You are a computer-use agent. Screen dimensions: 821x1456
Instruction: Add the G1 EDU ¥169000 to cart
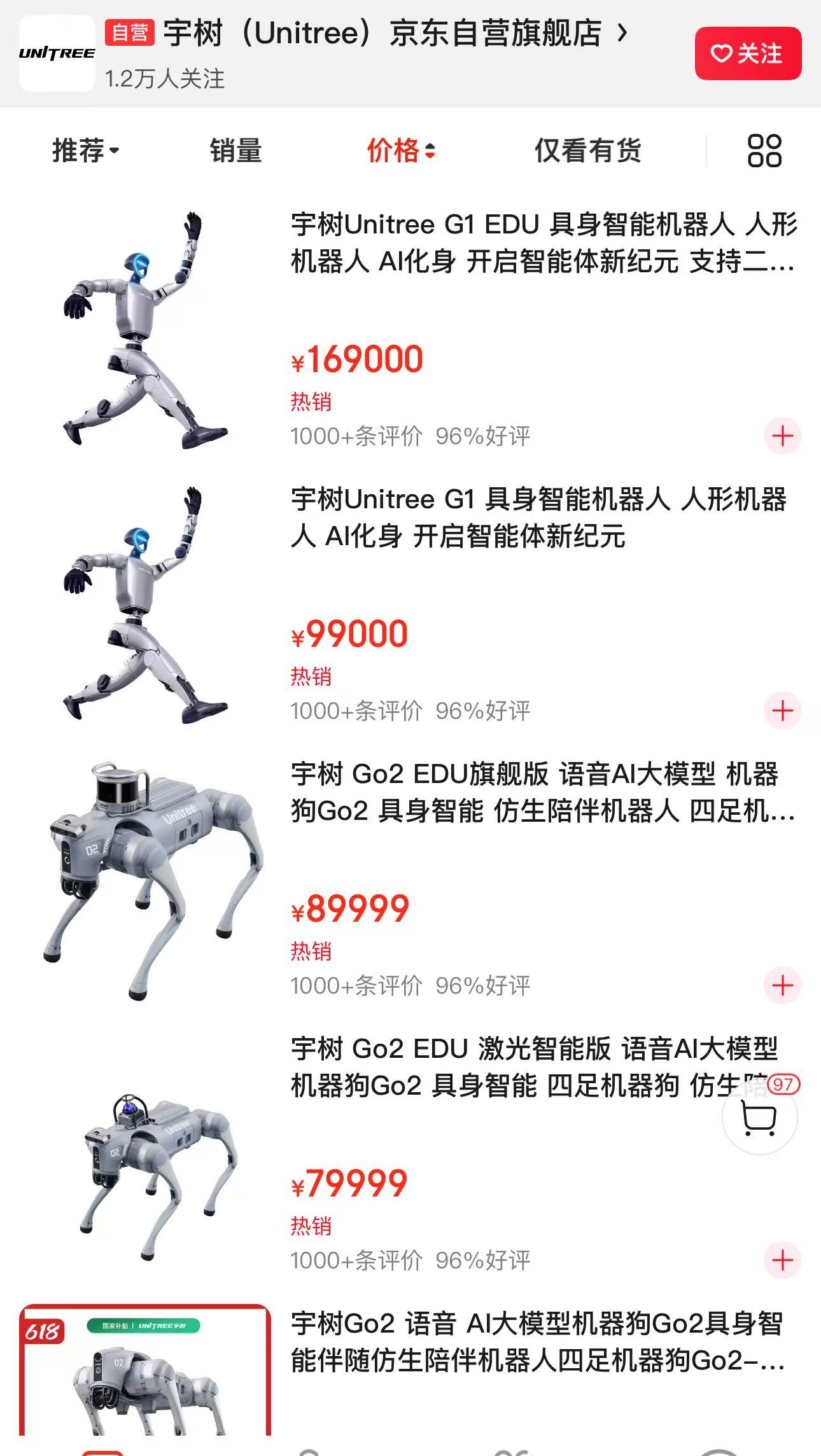tap(782, 436)
